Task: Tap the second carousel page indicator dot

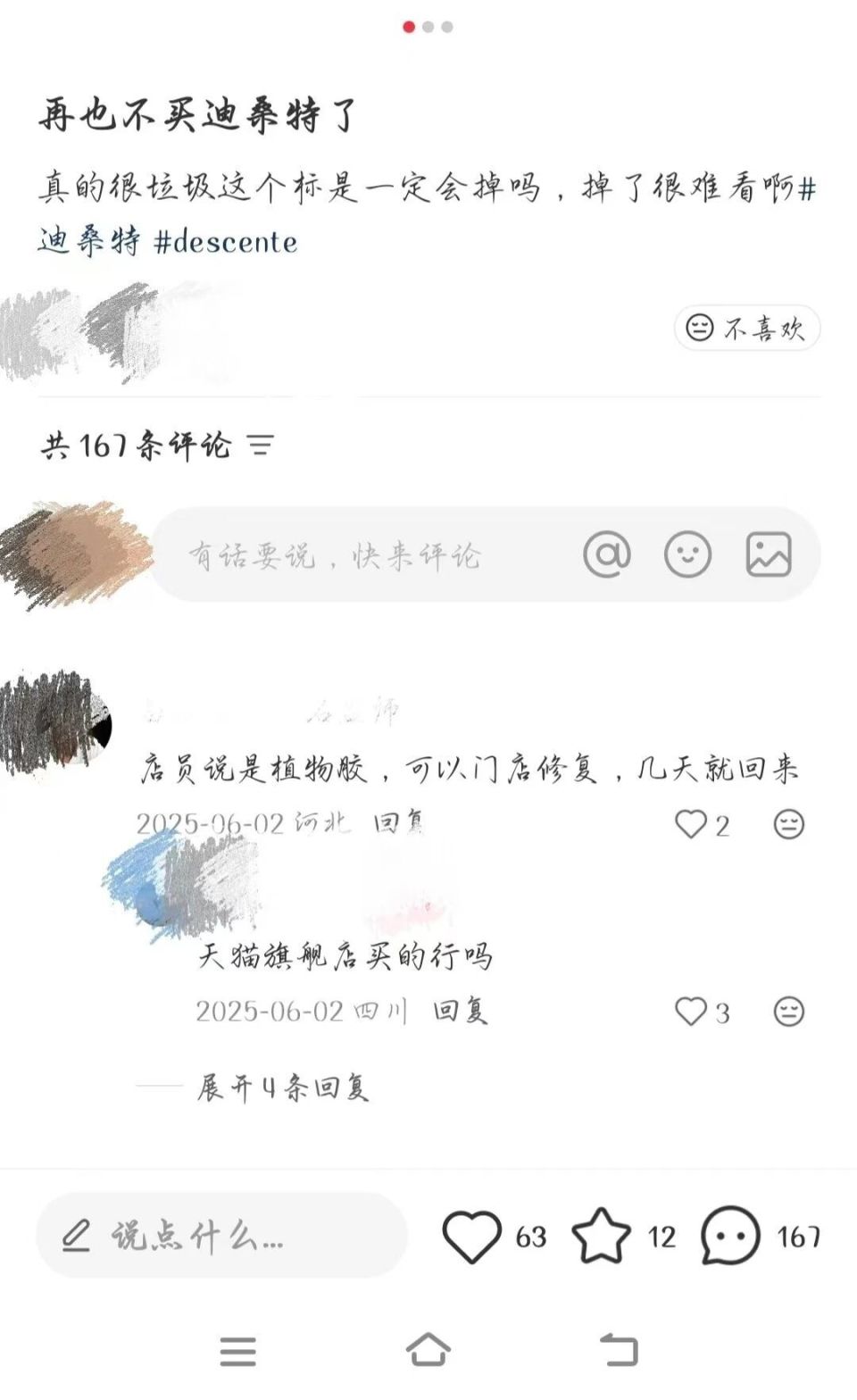Action: 428,28
